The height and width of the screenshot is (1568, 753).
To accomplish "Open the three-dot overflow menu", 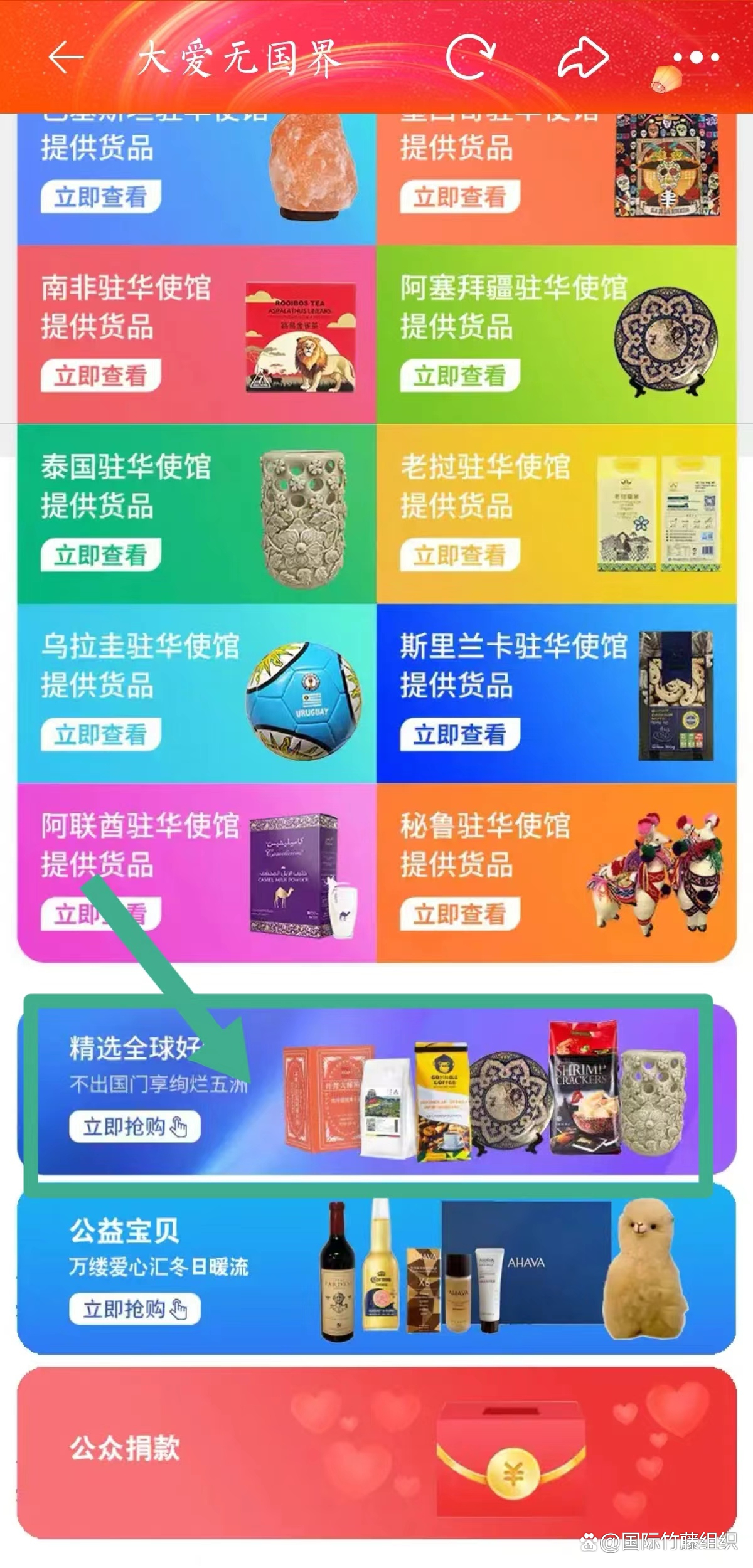I will [x=697, y=58].
